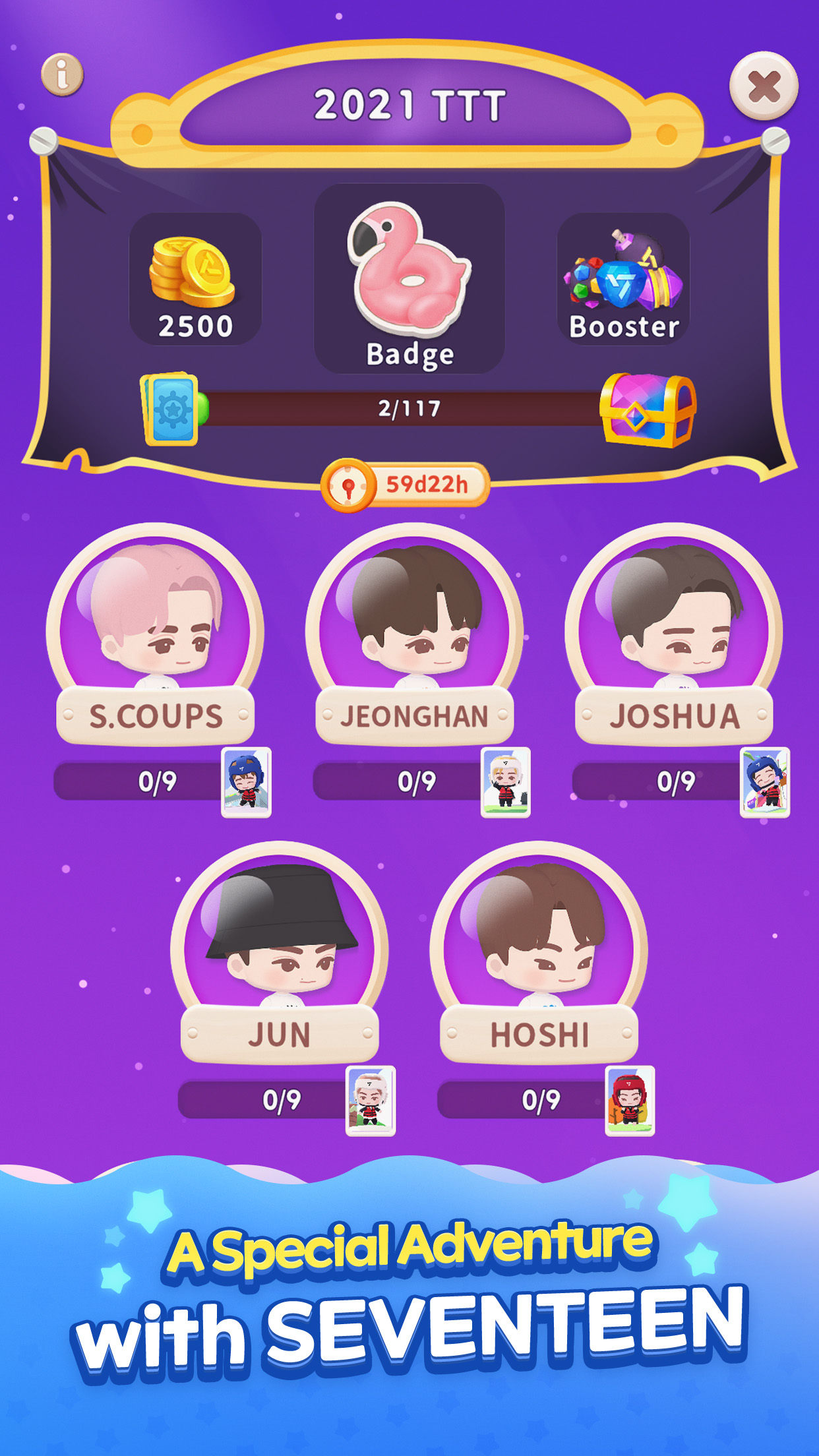
Task: Open JUN's card collection
Action: point(280,951)
